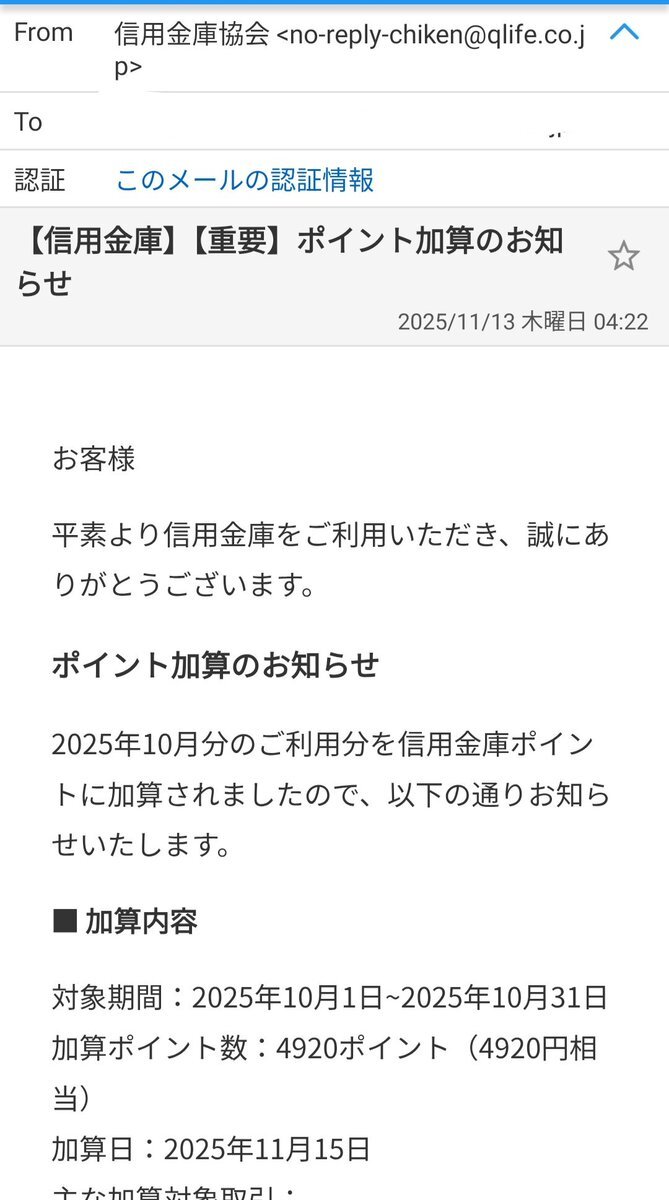Open このメールの認証情報 link
The width and height of the screenshot is (669, 1200).
[x=245, y=180]
